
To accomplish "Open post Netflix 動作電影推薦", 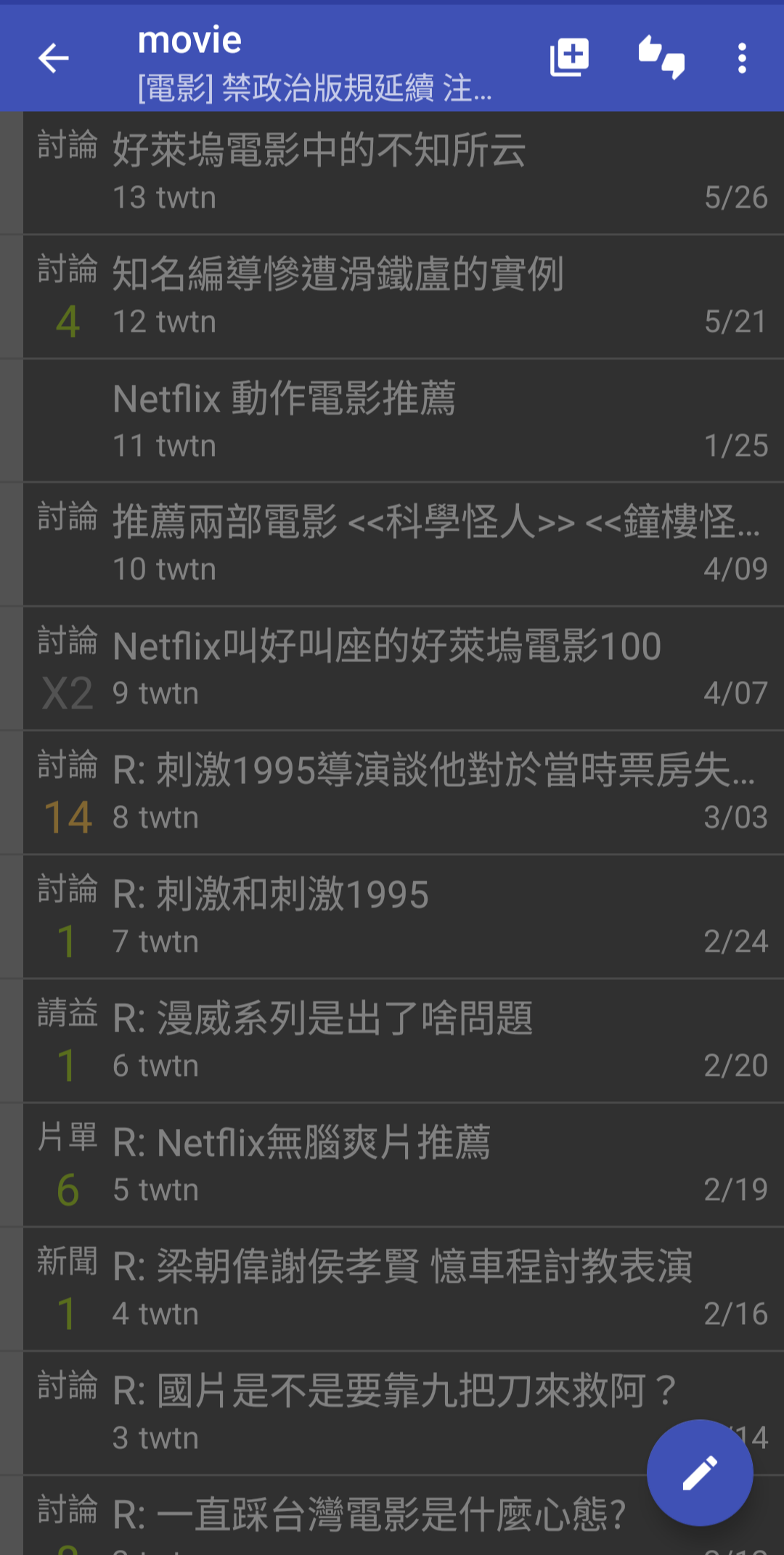I will (x=404, y=421).
